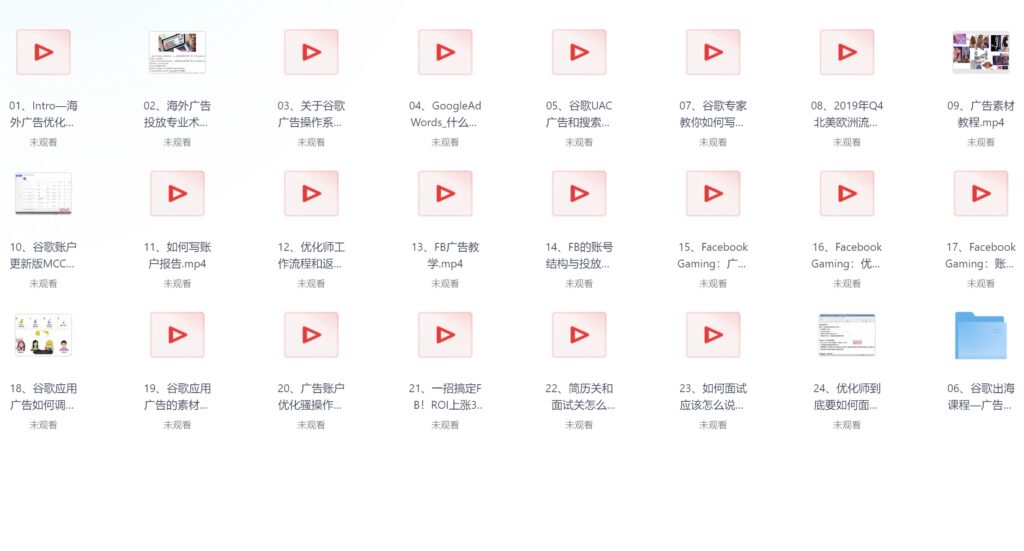
Task: Open video 08 2019年Q4北美欧洲流
Action: coord(847,52)
